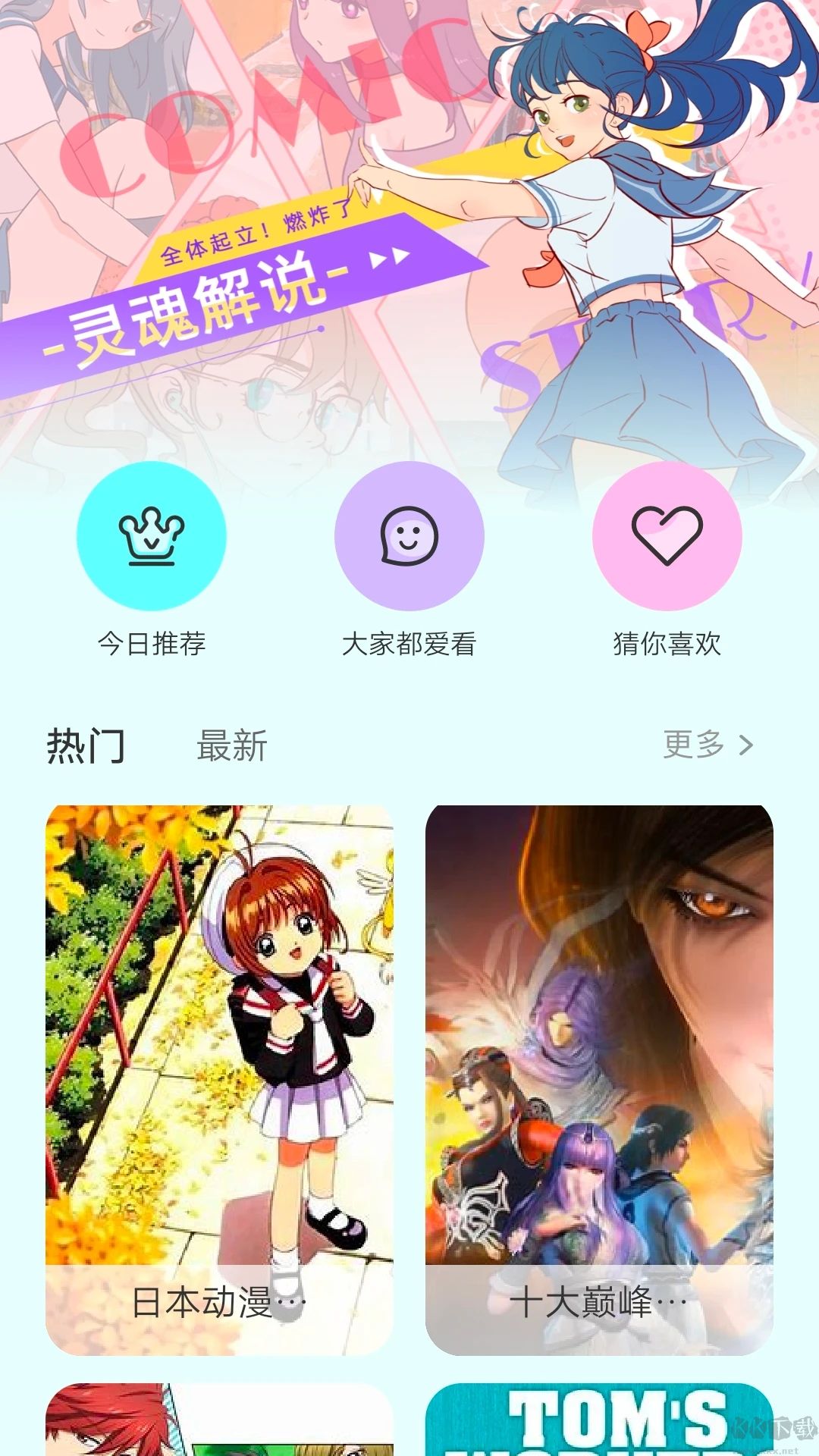819x1456 pixels.
Task: Switch to the 最新 tab
Action: coord(230,746)
